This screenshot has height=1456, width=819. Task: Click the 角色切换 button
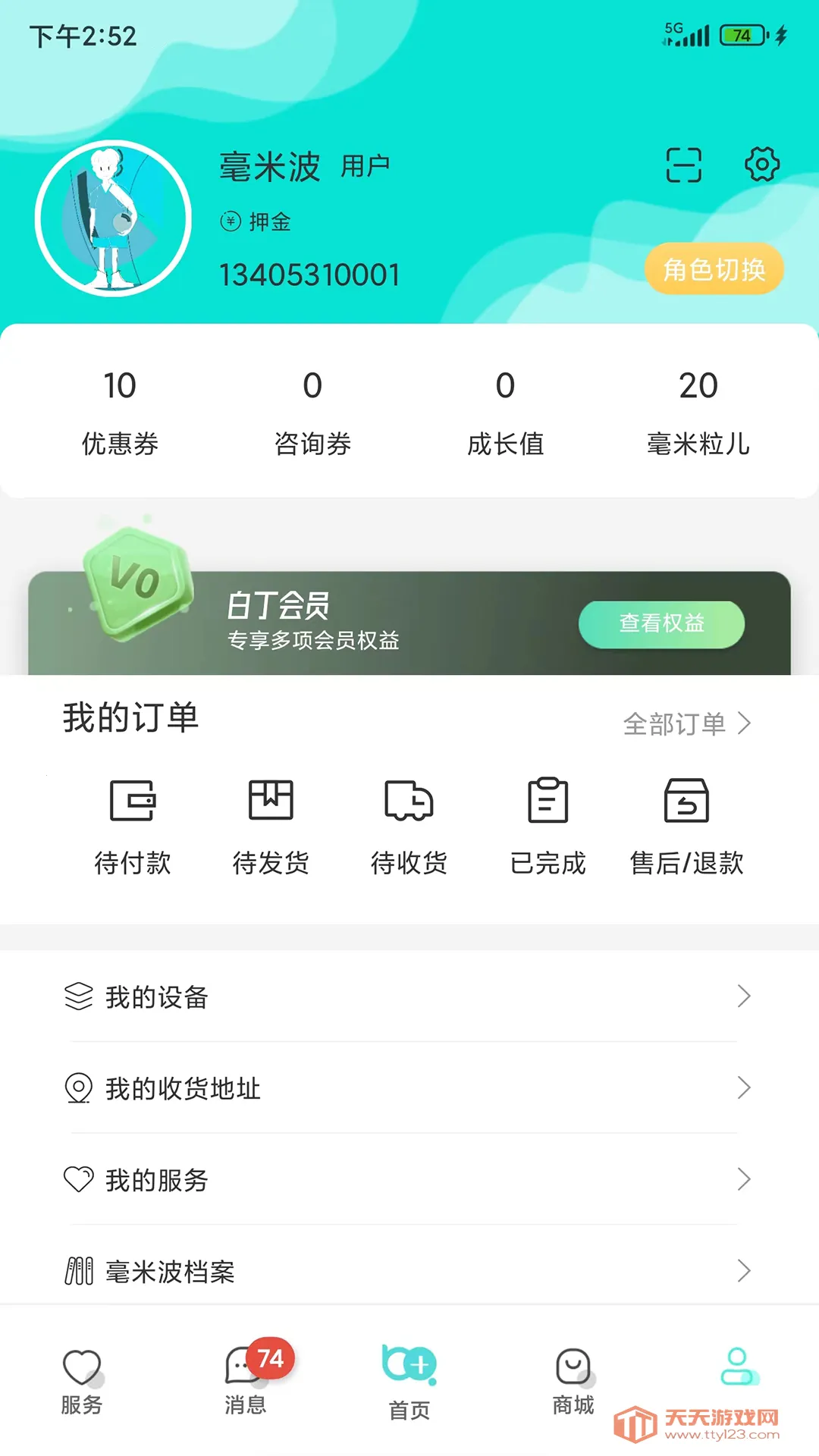pyautogui.click(x=713, y=268)
